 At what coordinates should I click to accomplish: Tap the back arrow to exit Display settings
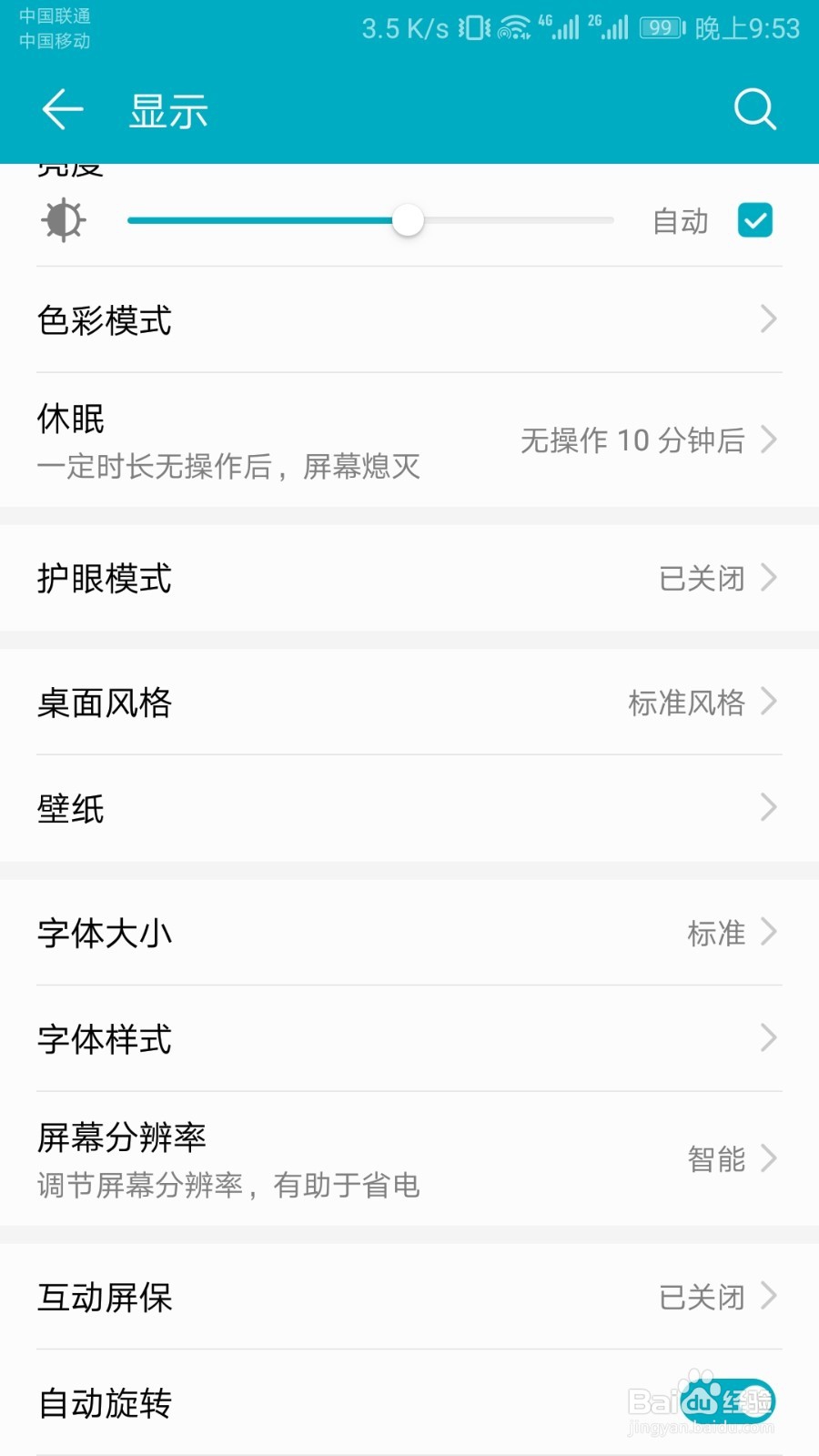pyautogui.click(x=61, y=109)
